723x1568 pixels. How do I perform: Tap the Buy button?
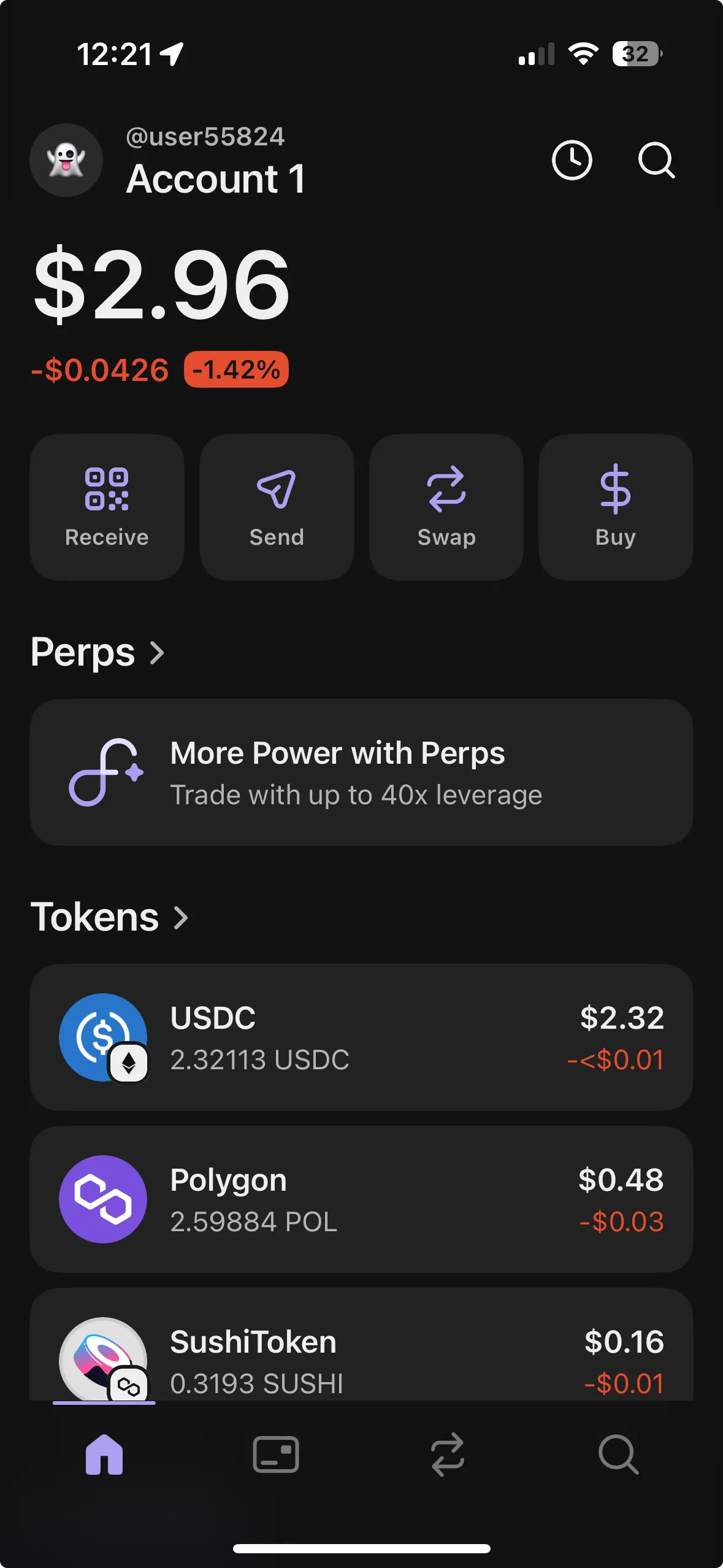tap(616, 507)
